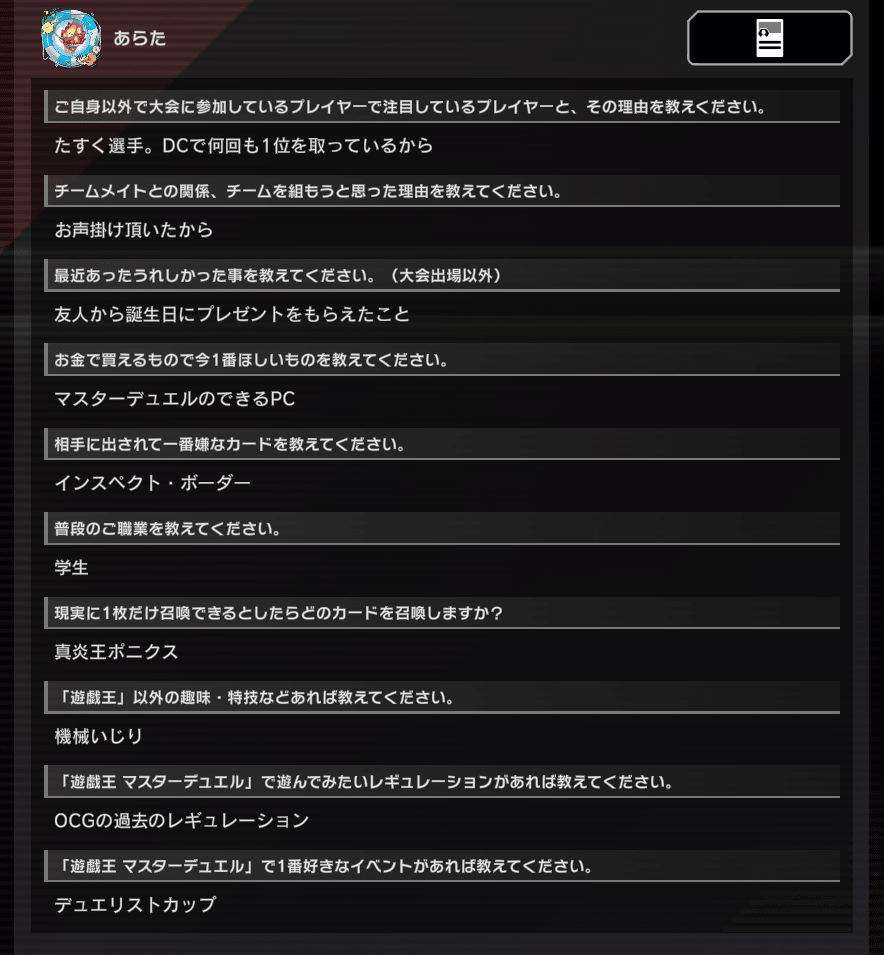Open the player profile card button
Image resolution: width=884 pixels, height=955 pixels.
point(769,39)
